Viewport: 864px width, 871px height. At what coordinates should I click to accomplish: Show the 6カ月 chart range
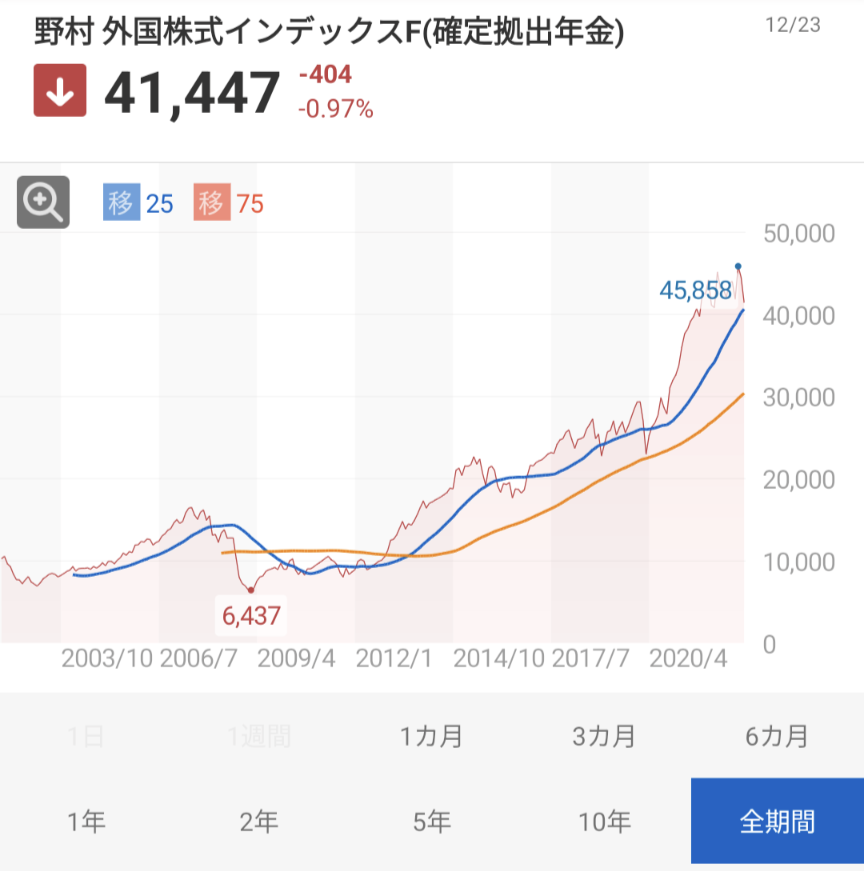coord(777,737)
